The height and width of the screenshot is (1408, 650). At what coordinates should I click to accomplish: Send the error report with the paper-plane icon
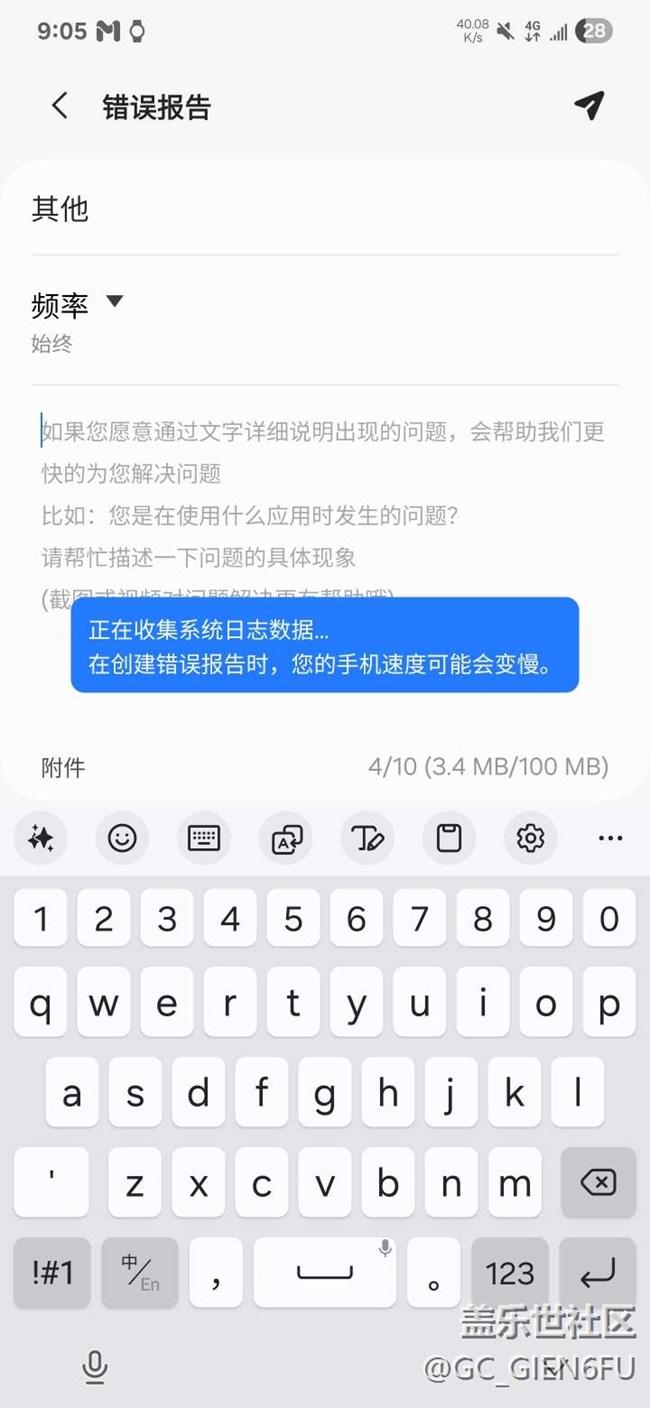pyautogui.click(x=589, y=105)
